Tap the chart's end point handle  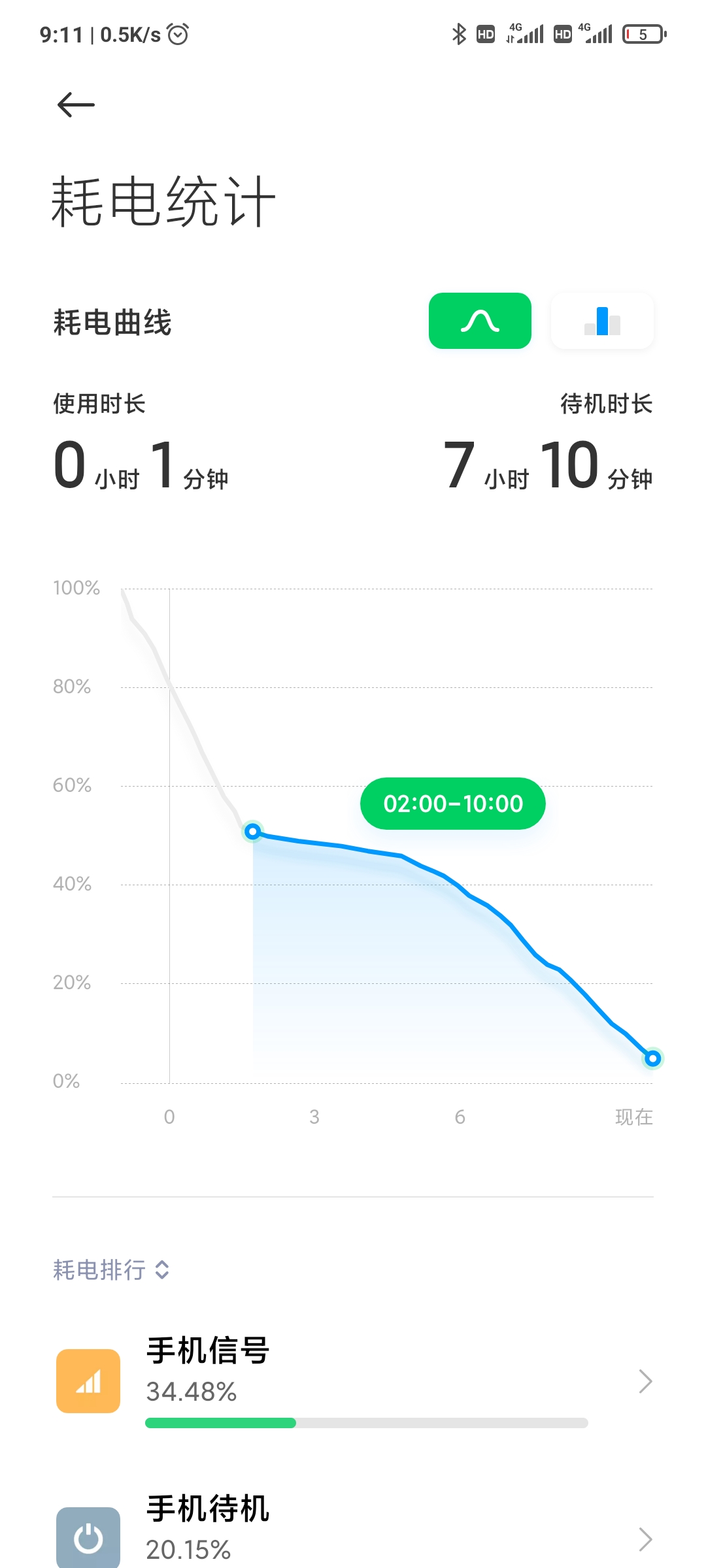click(652, 1058)
